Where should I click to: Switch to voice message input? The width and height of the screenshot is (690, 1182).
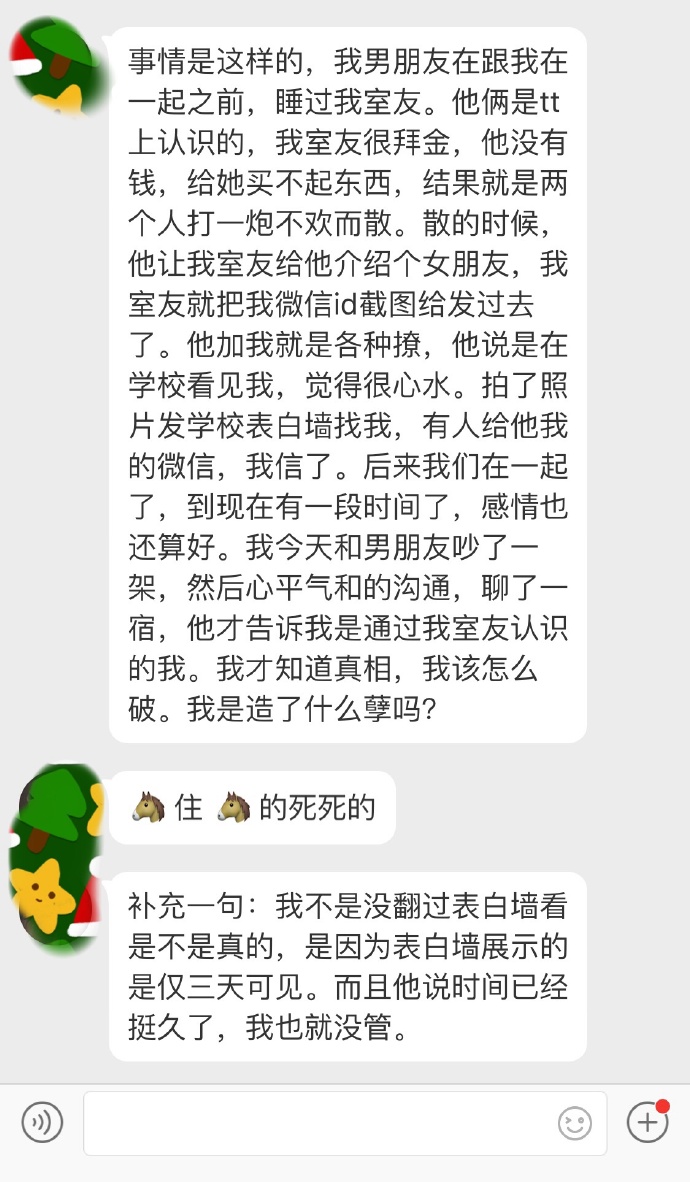click(42, 1122)
